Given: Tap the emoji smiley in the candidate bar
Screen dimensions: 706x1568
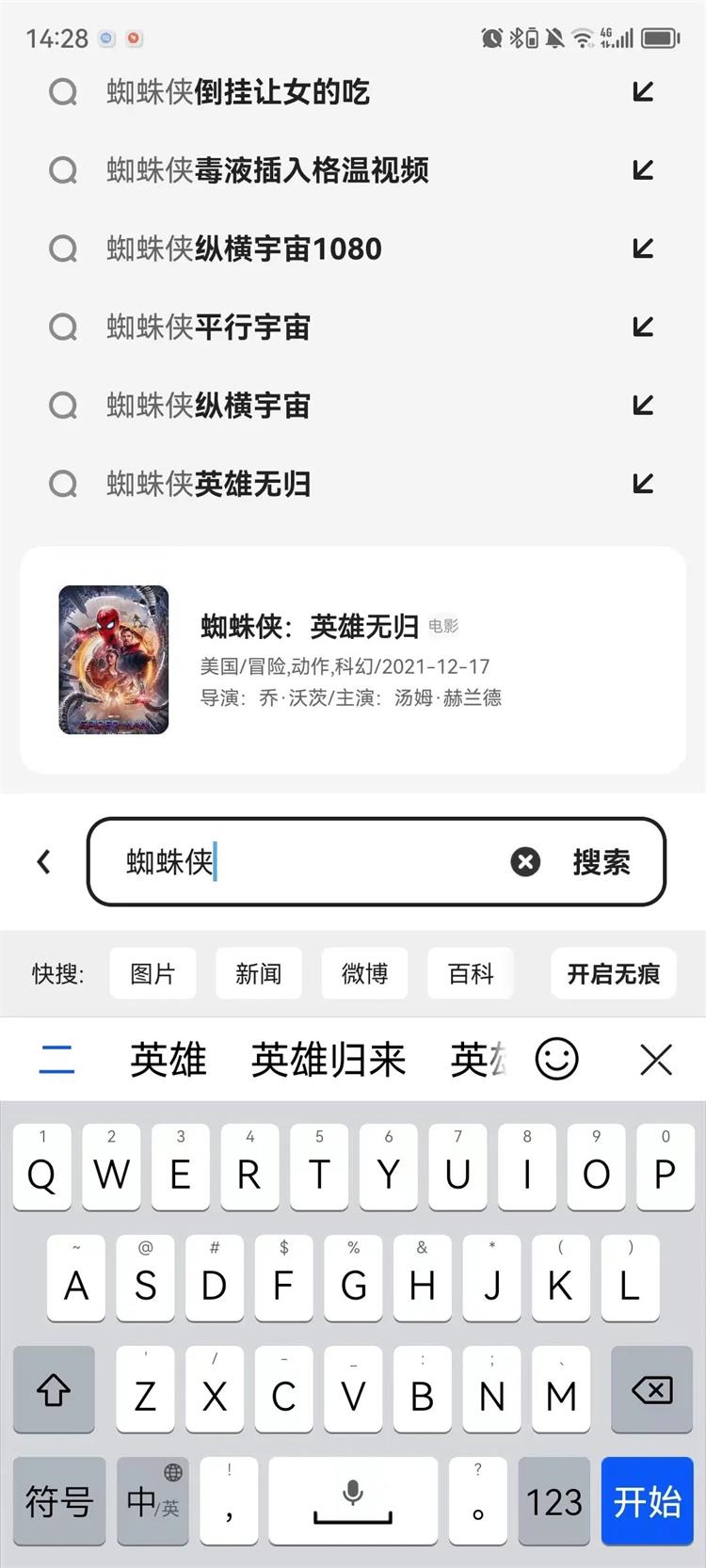Looking at the screenshot, I should [556, 1058].
